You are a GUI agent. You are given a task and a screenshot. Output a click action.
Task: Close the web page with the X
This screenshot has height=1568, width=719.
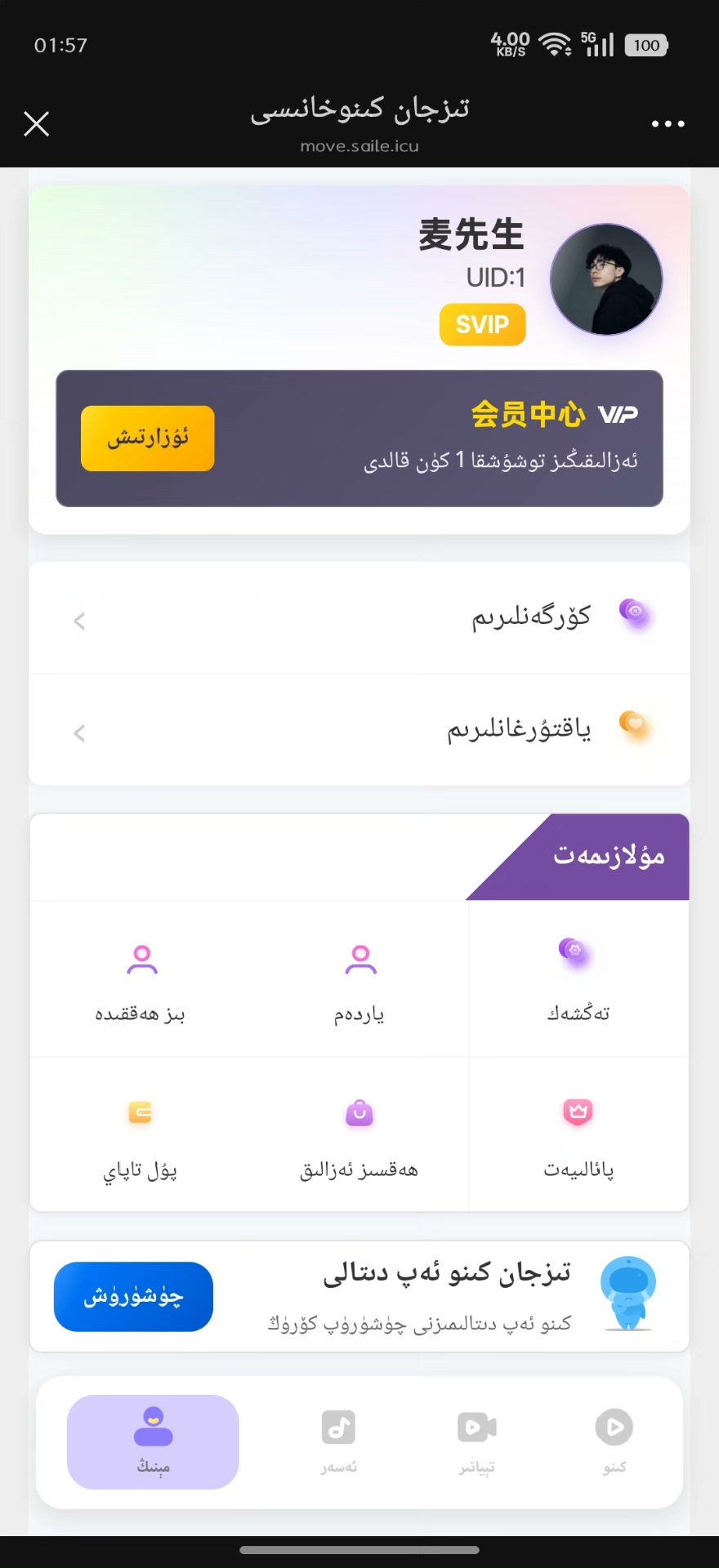(37, 124)
